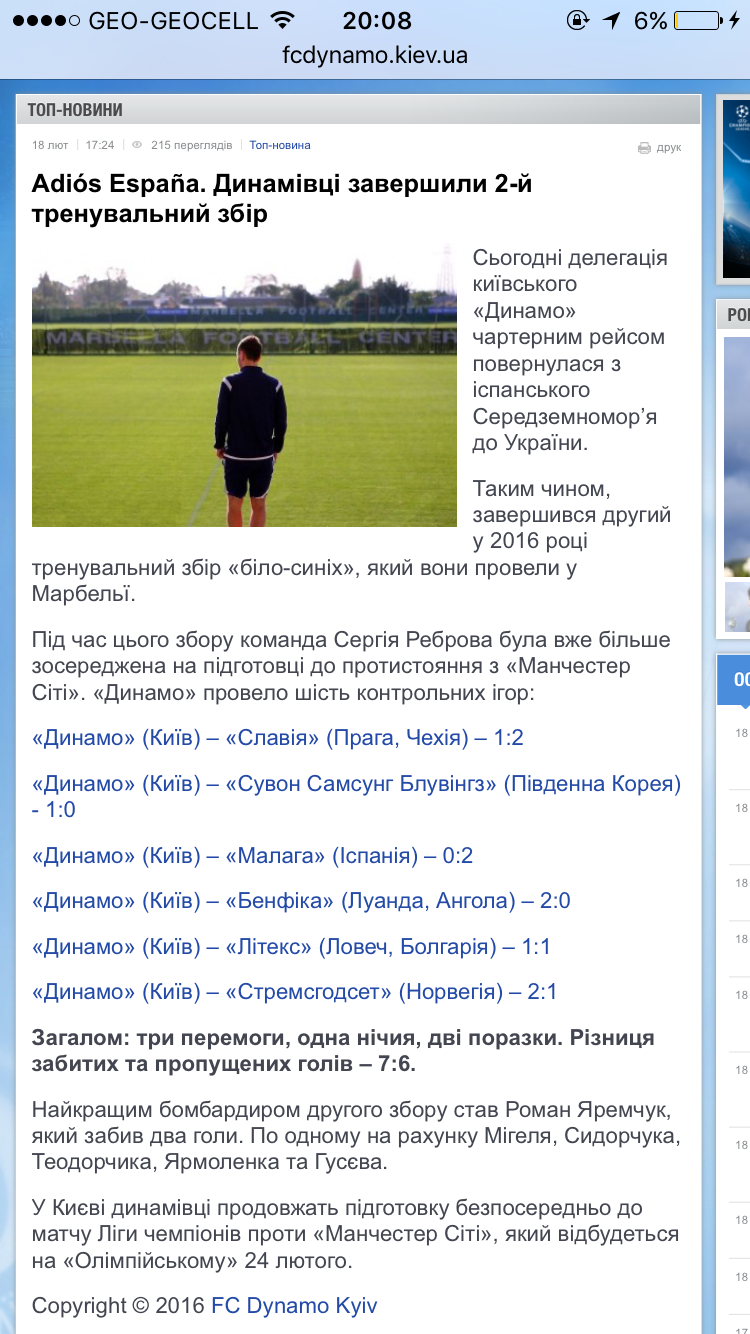Open the Топ-новина category link

click(279, 145)
